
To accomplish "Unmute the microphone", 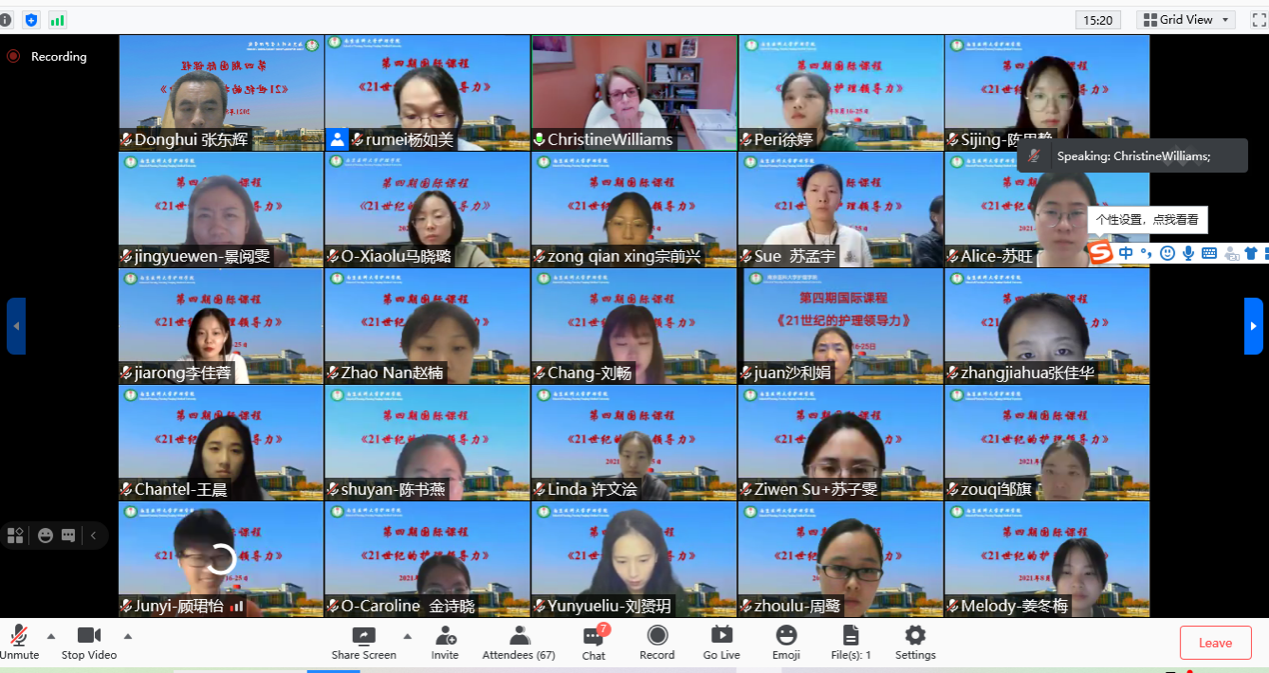I will click(x=18, y=641).
